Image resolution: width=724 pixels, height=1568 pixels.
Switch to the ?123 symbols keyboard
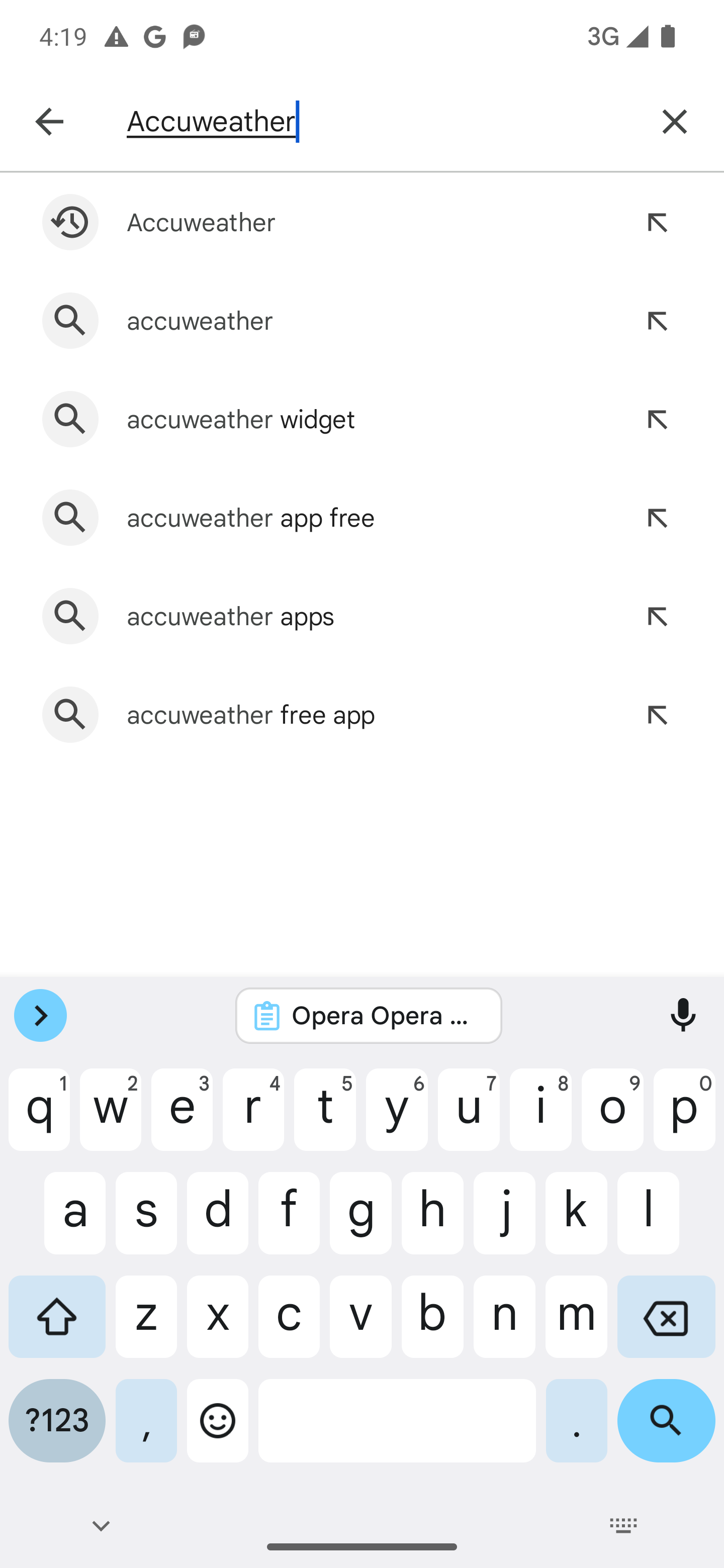click(x=57, y=1421)
